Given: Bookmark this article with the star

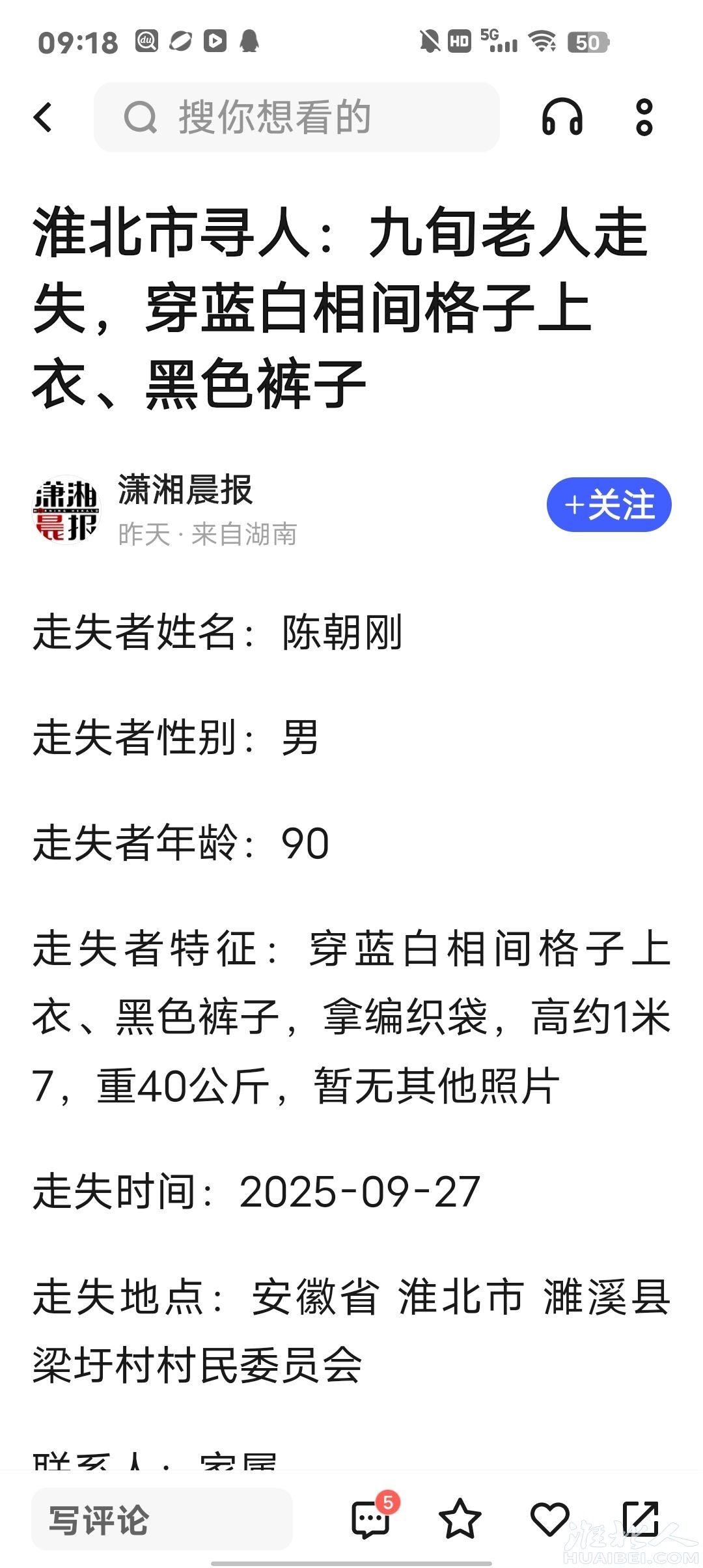Looking at the screenshot, I should coord(460,1520).
